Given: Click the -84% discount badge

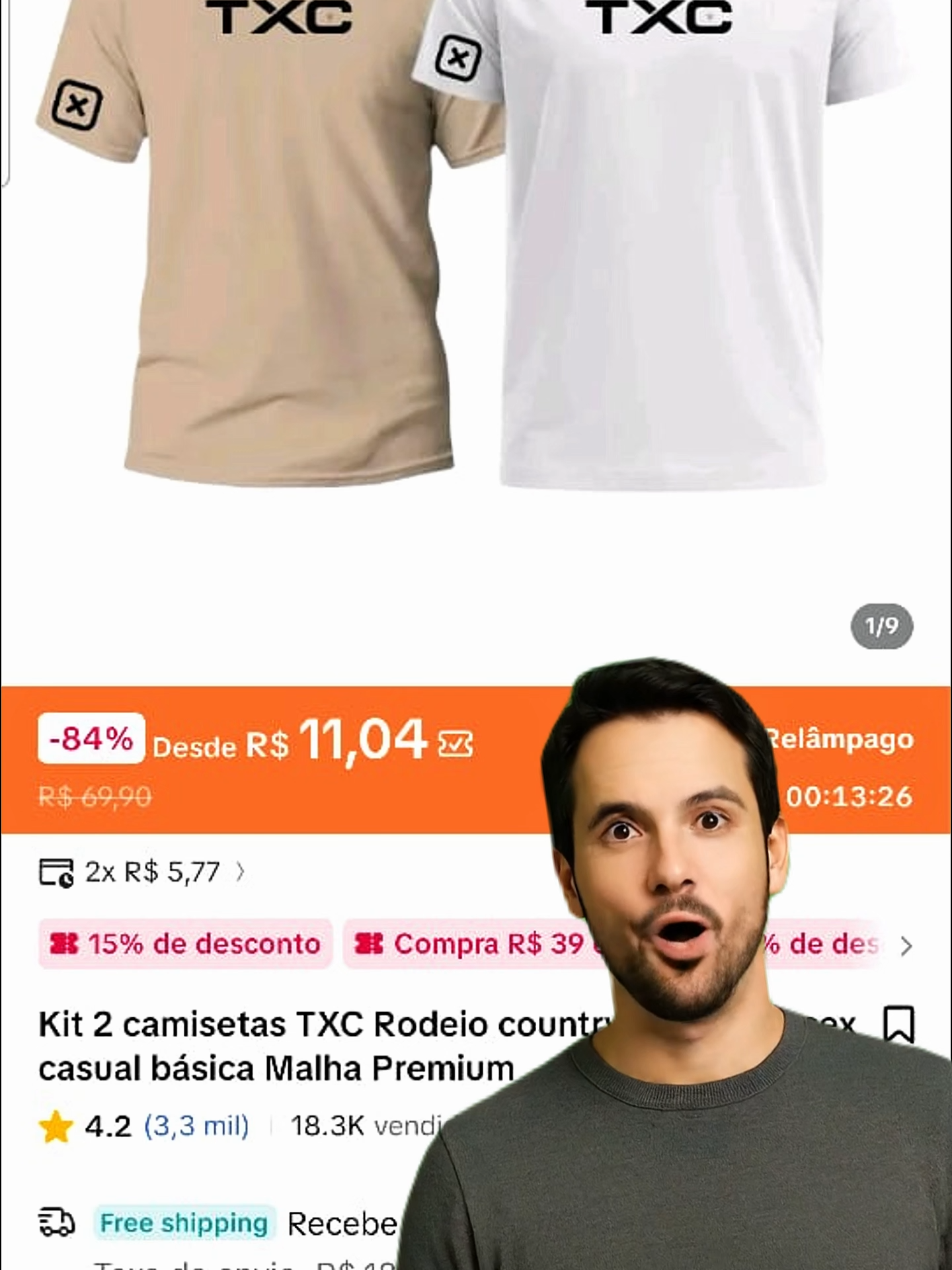Looking at the screenshot, I should pyautogui.click(x=91, y=743).
